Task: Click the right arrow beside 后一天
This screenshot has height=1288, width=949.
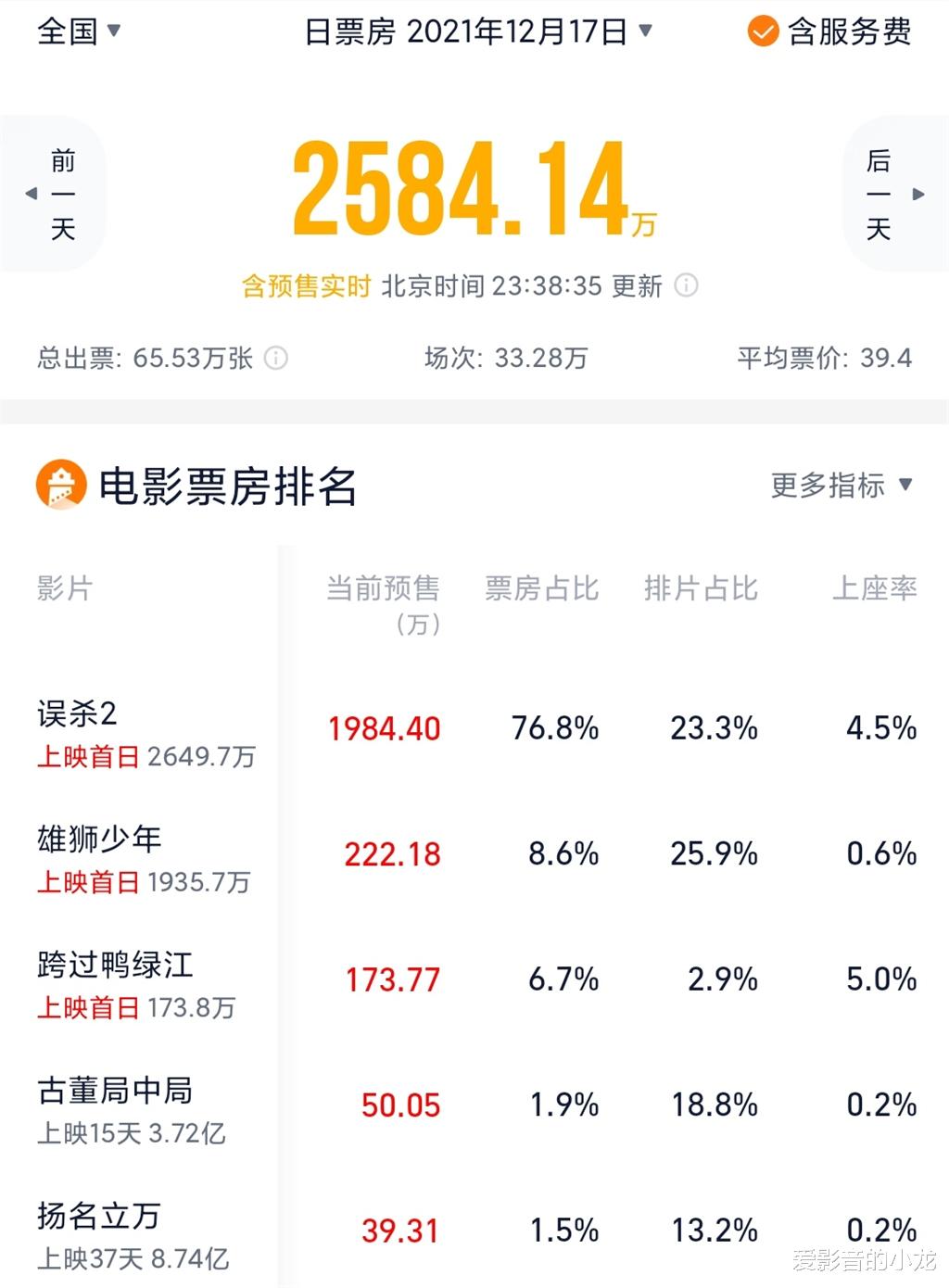Action: click(x=918, y=192)
